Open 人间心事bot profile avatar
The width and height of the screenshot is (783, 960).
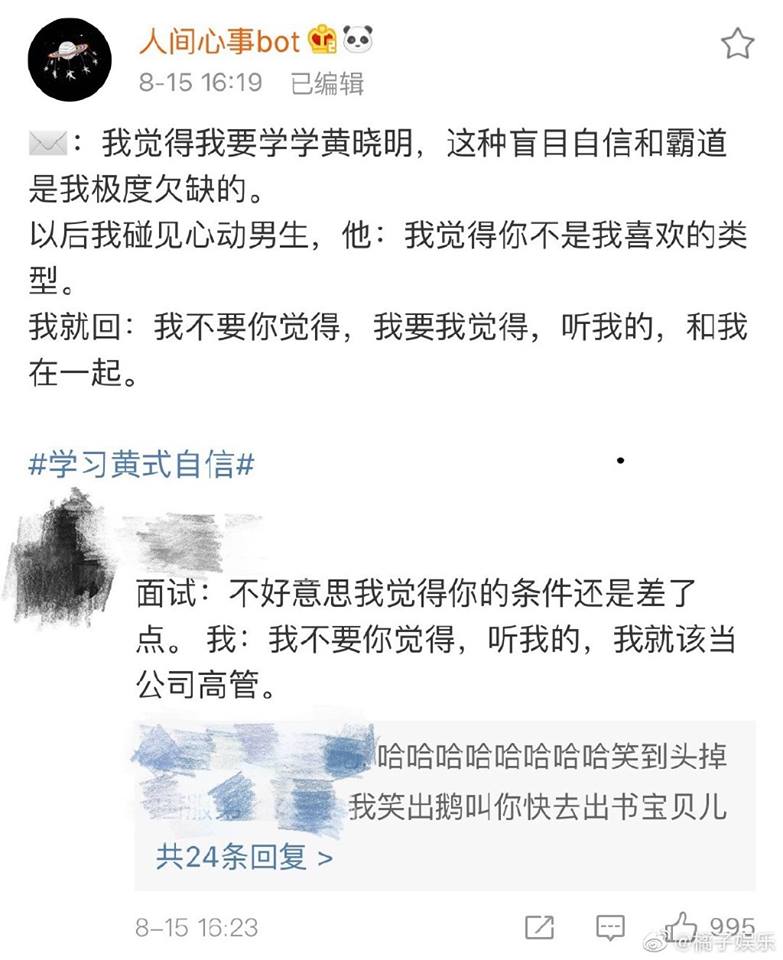tap(70, 59)
